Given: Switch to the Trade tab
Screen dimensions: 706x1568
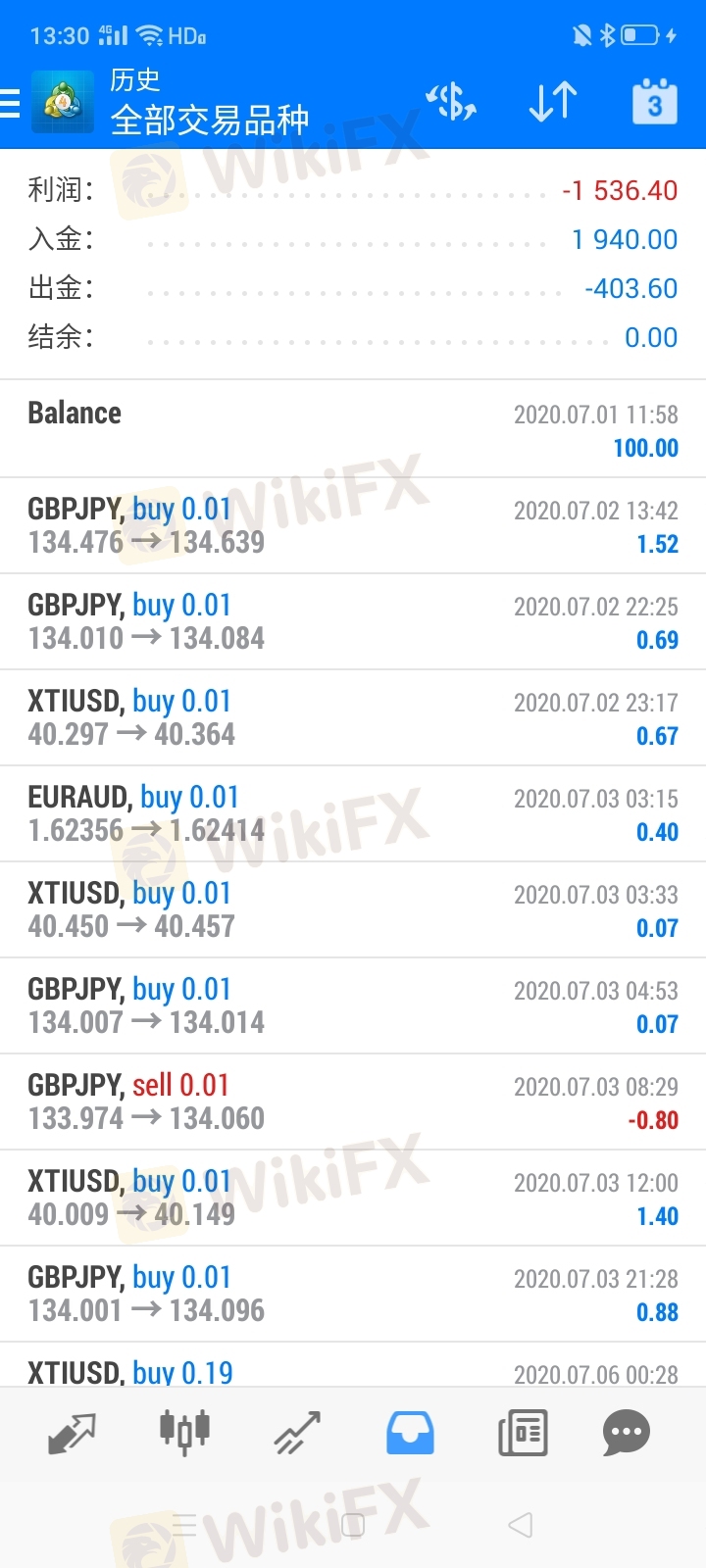Looking at the screenshot, I should tap(297, 1433).
